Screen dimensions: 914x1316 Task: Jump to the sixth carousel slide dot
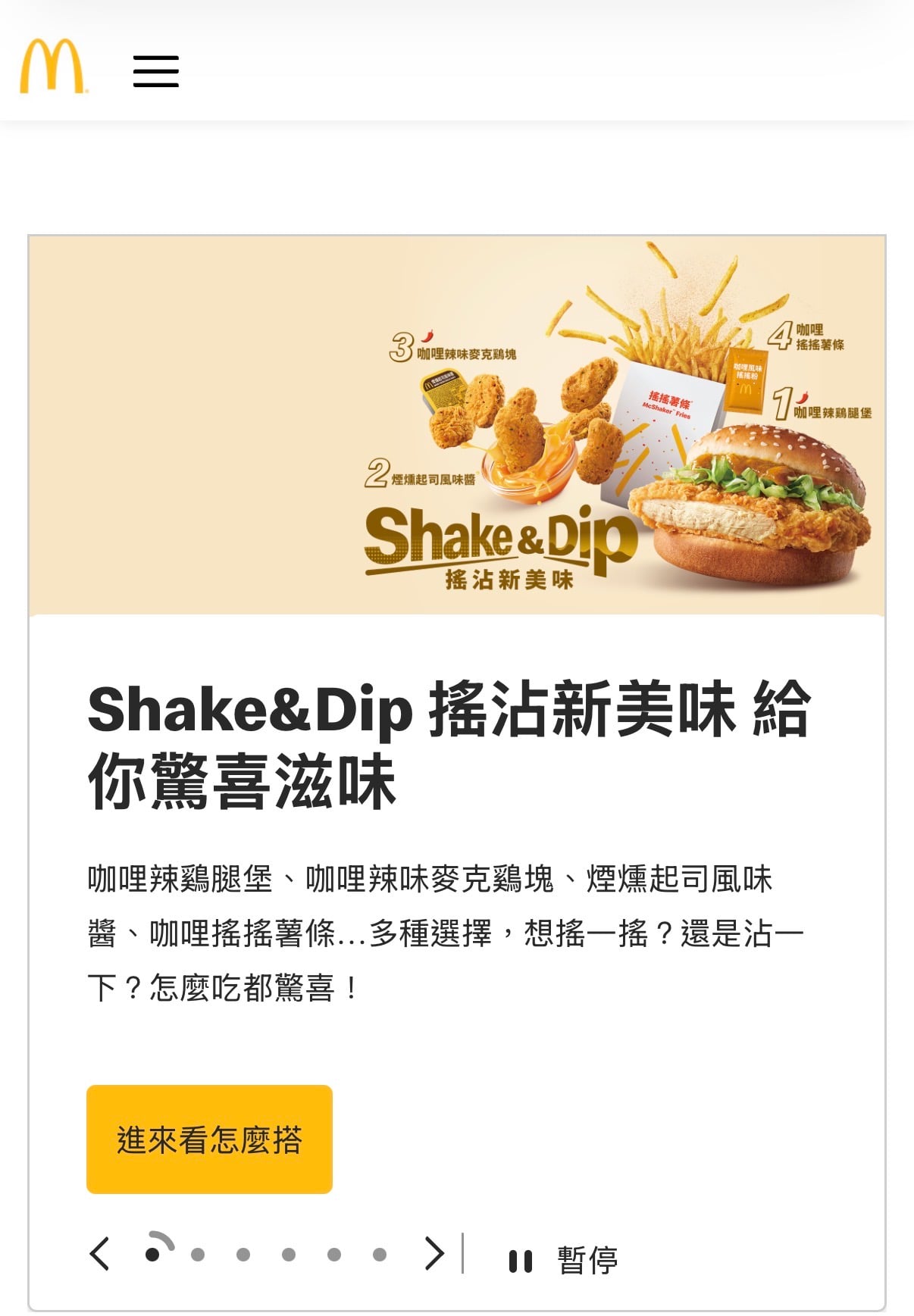pyautogui.click(x=380, y=1255)
